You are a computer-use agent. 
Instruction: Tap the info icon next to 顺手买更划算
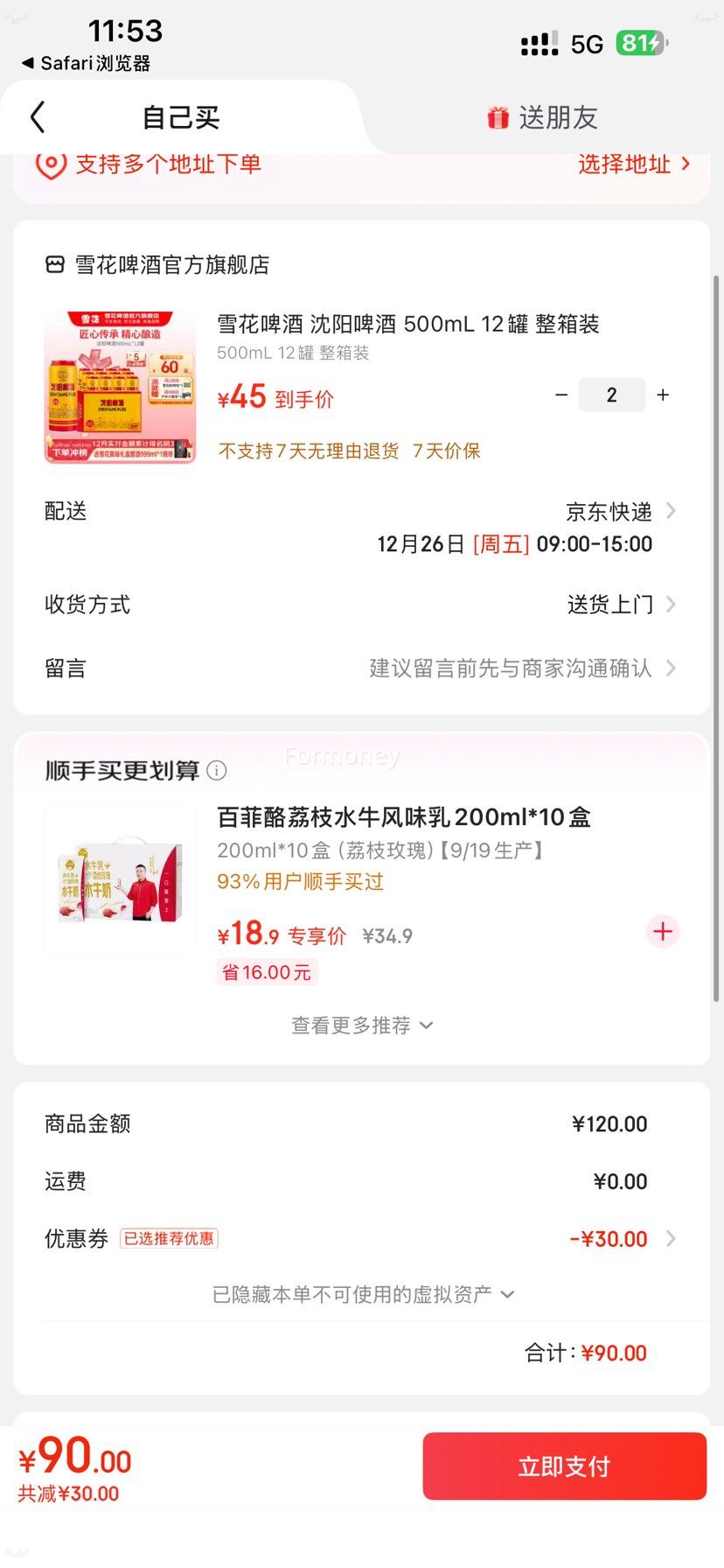pos(217,771)
